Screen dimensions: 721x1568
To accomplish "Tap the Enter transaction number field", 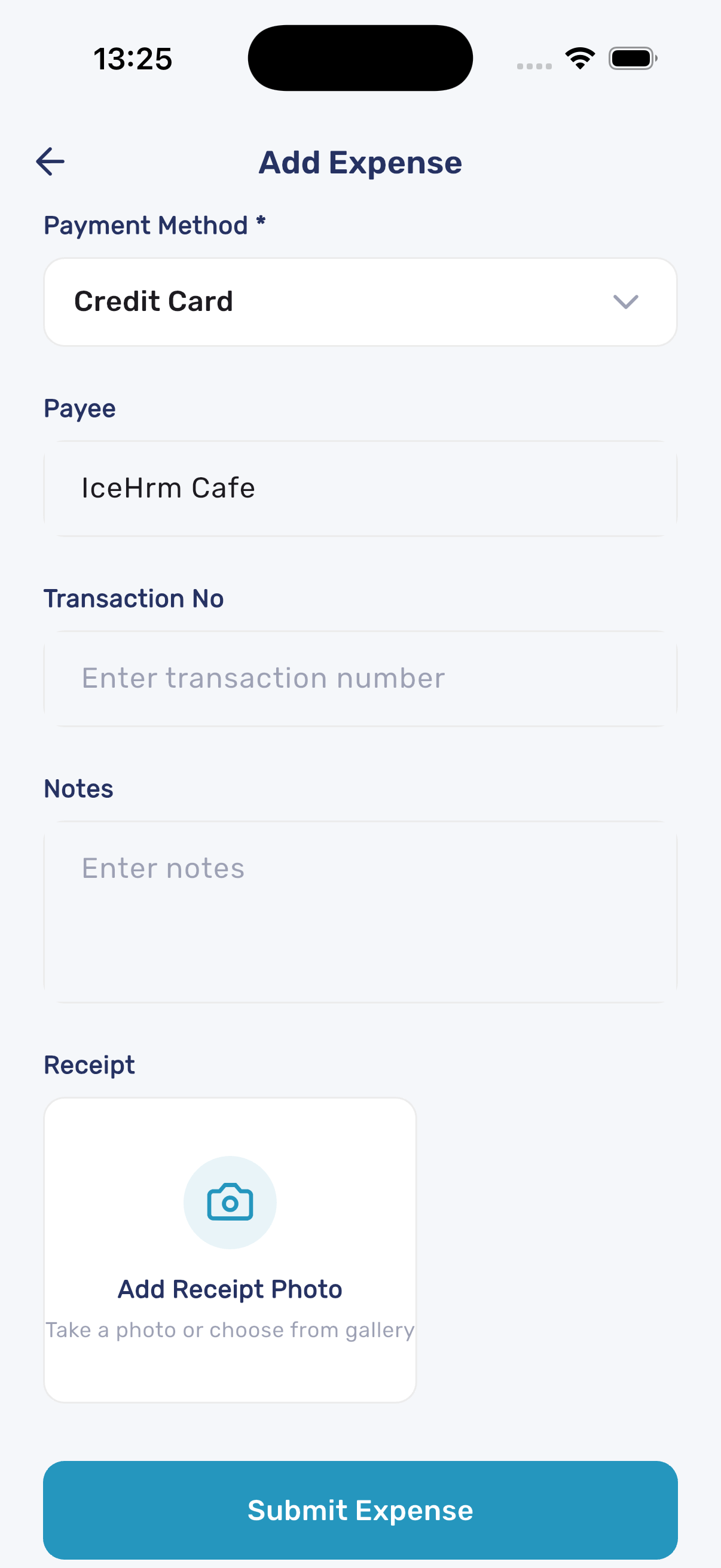I will 360,678.
